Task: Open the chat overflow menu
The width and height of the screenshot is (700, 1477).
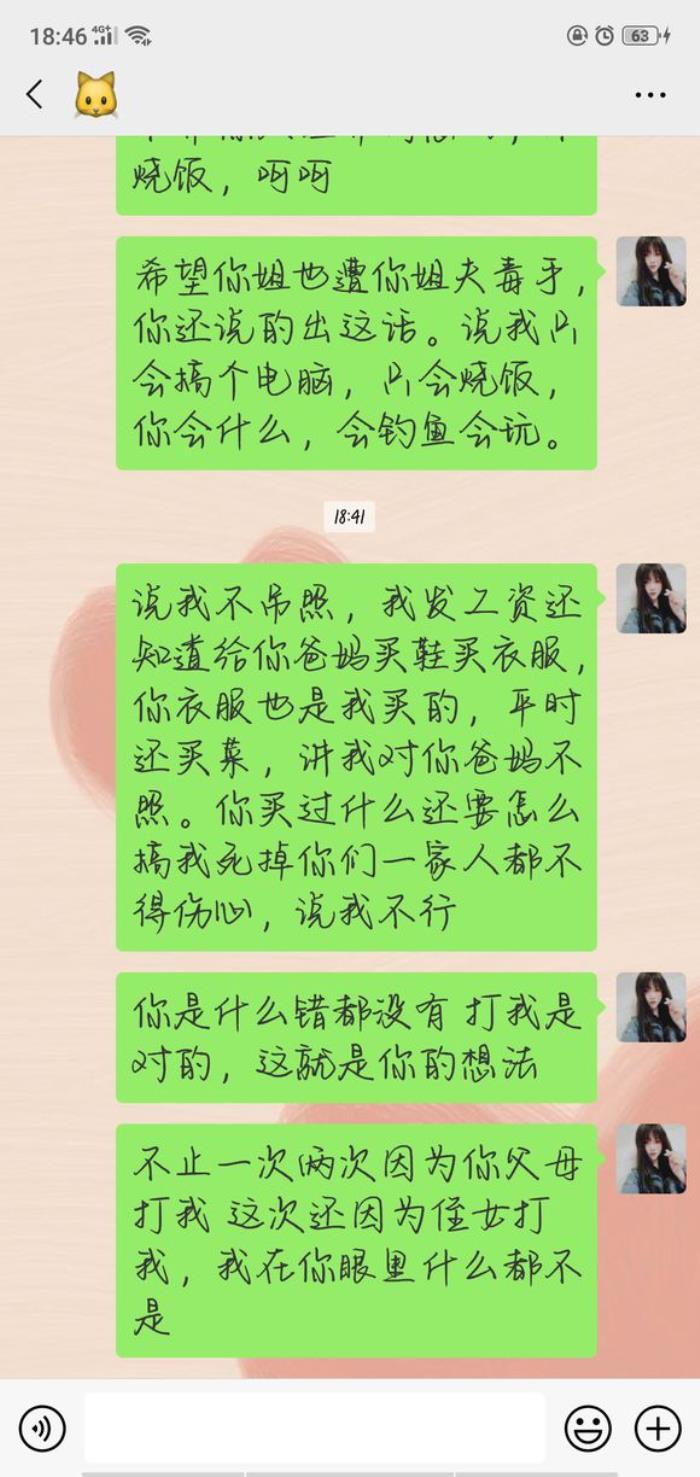Action: [650, 96]
